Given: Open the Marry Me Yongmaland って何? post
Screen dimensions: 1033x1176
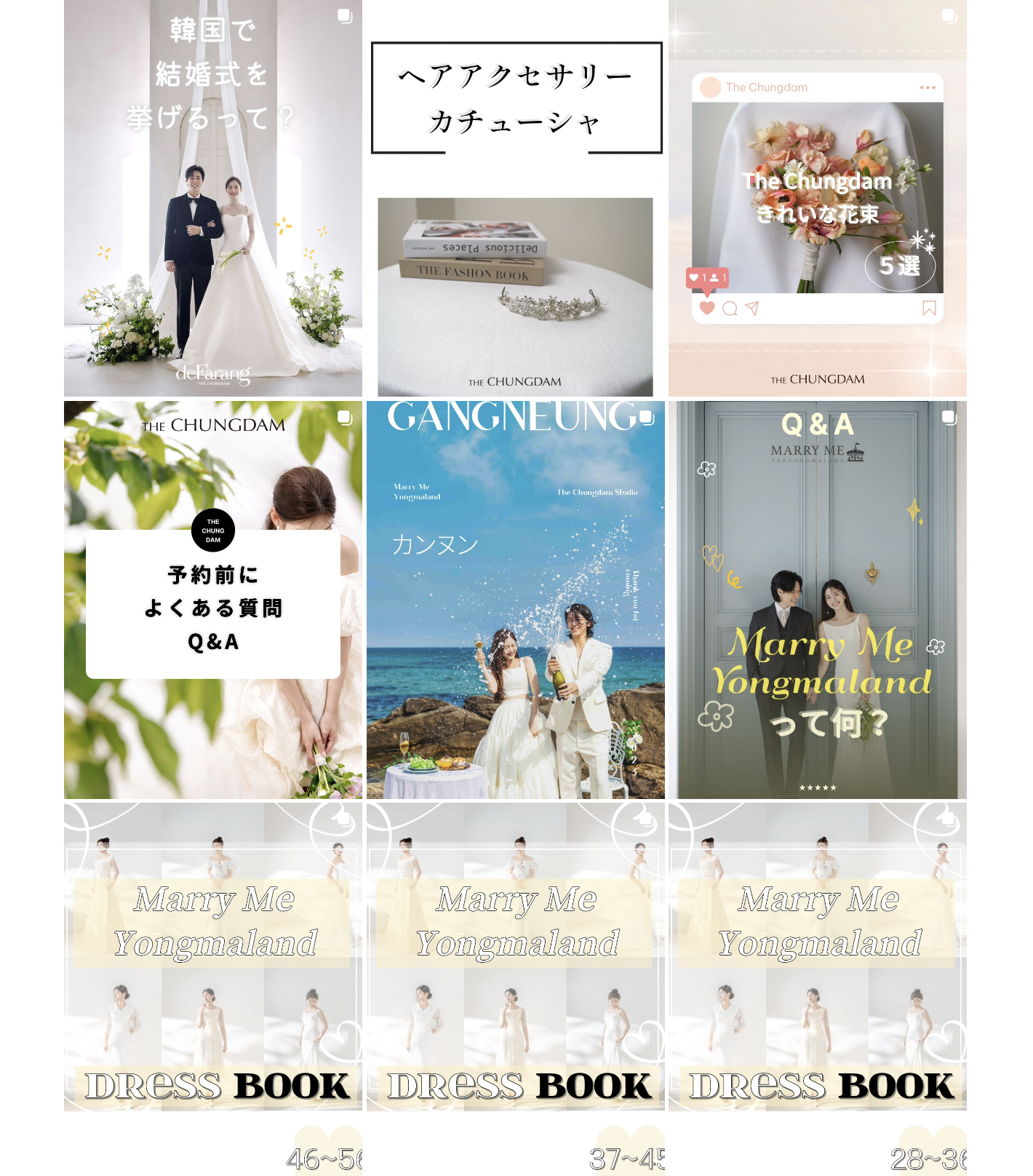Looking at the screenshot, I should (x=817, y=600).
